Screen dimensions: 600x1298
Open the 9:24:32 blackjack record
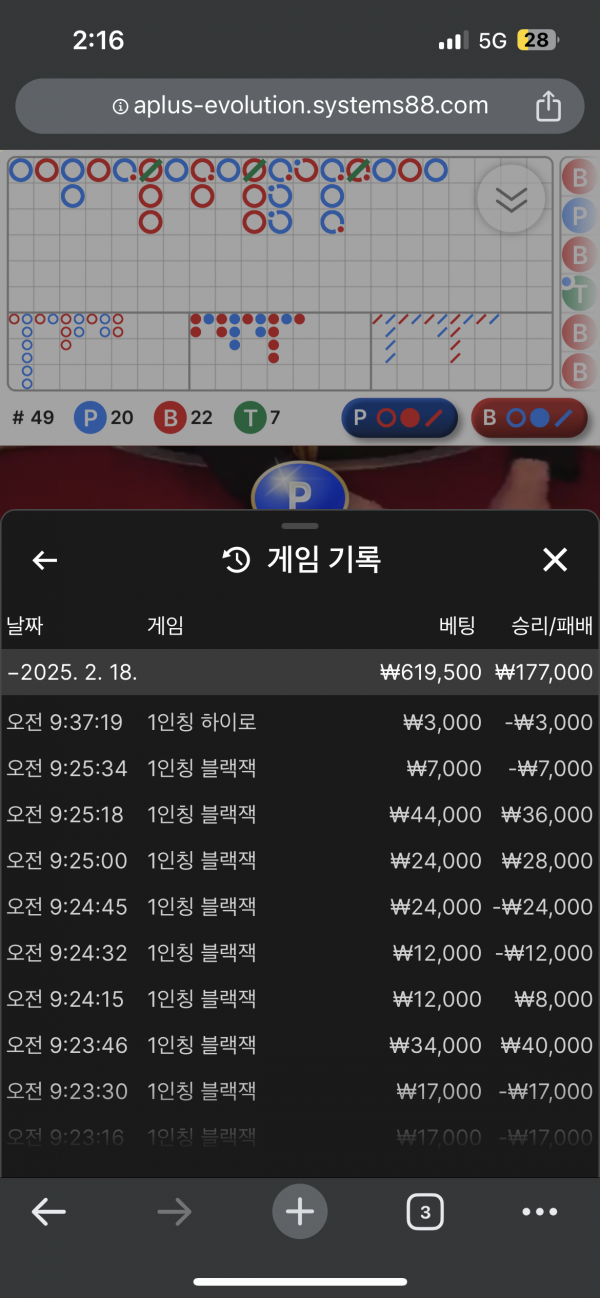300,952
